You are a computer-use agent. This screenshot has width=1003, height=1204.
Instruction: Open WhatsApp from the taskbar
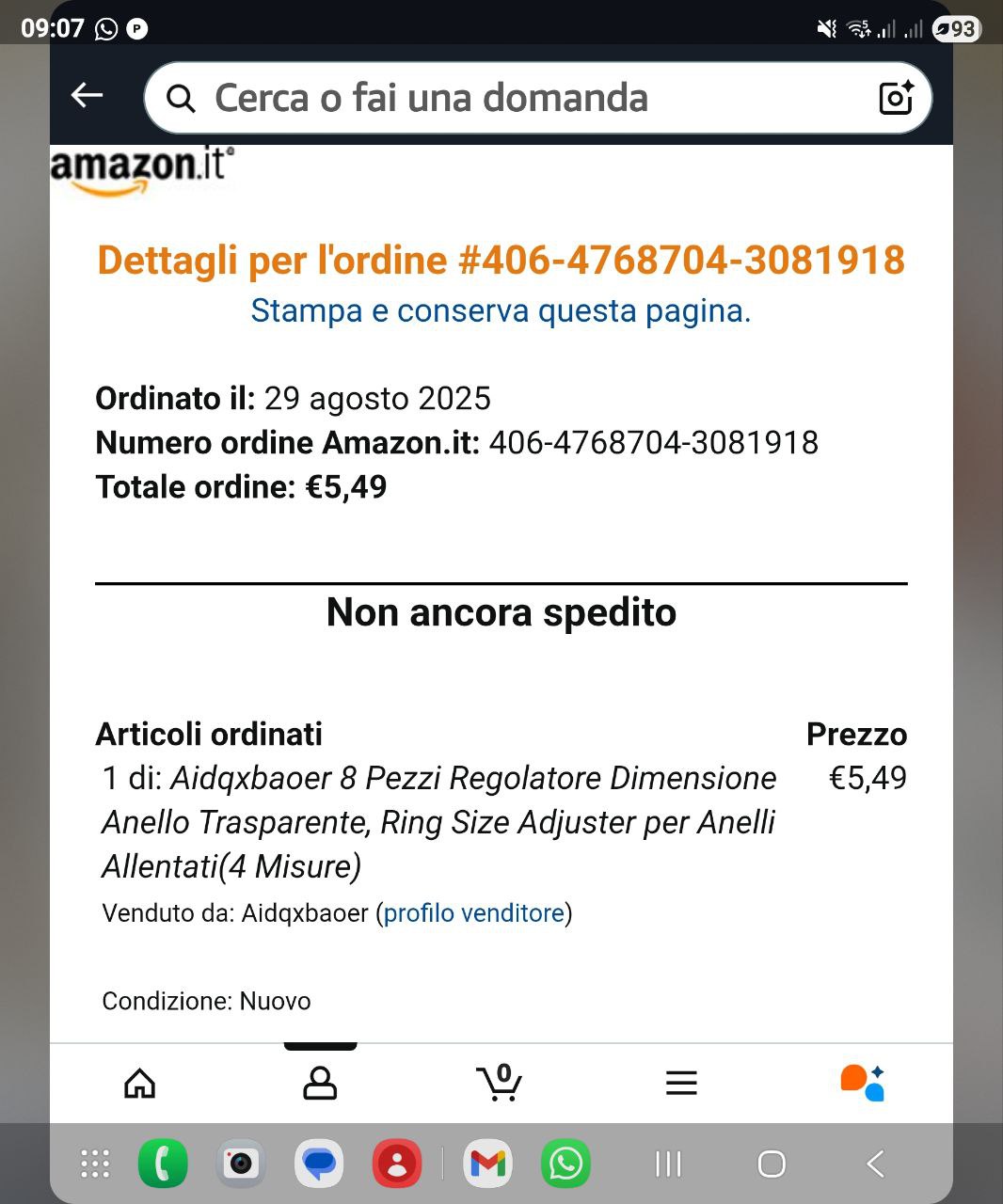coord(565,1164)
